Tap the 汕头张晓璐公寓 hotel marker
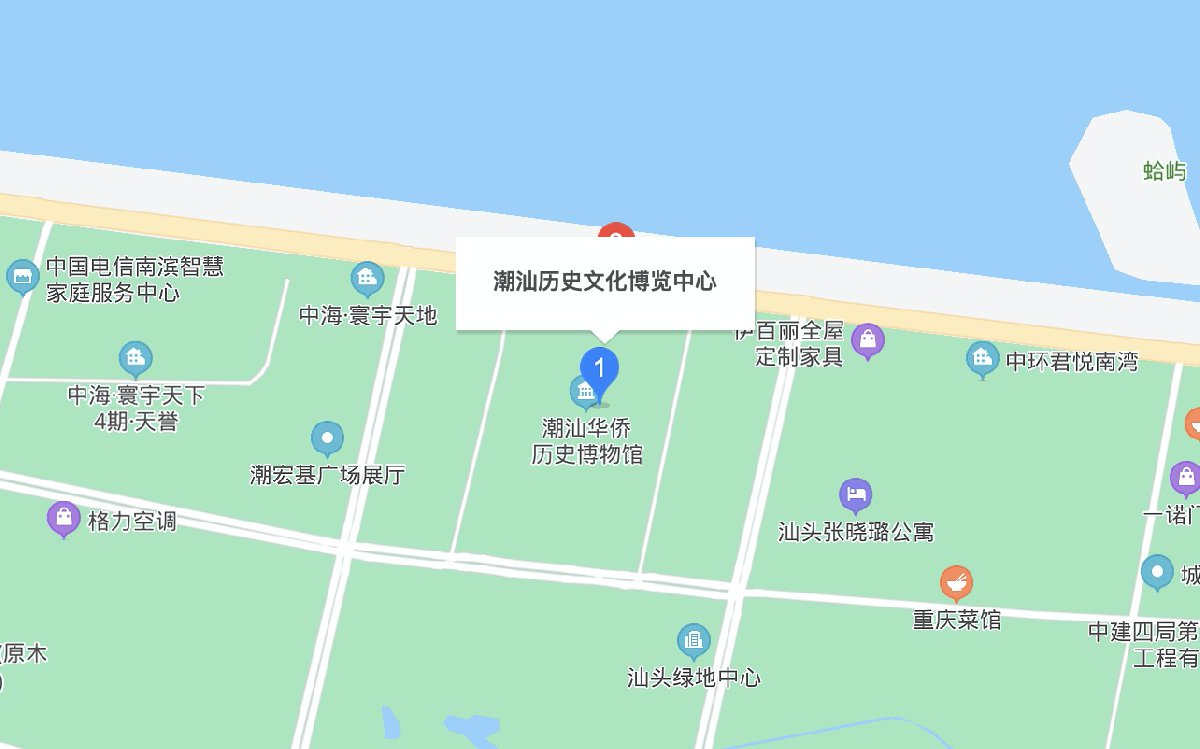 pyautogui.click(x=855, y=494)
